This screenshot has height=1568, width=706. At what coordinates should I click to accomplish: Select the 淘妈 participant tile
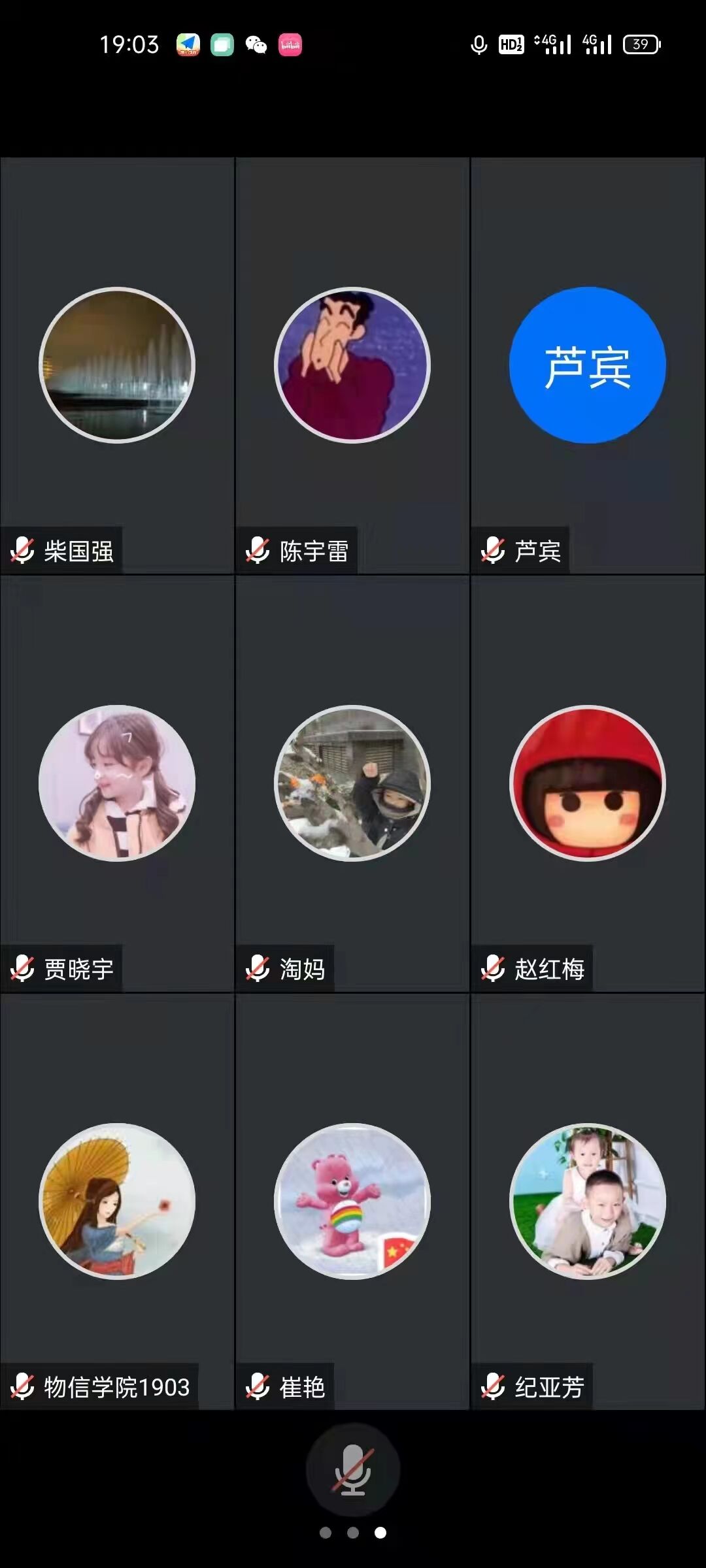pos(352,783)
